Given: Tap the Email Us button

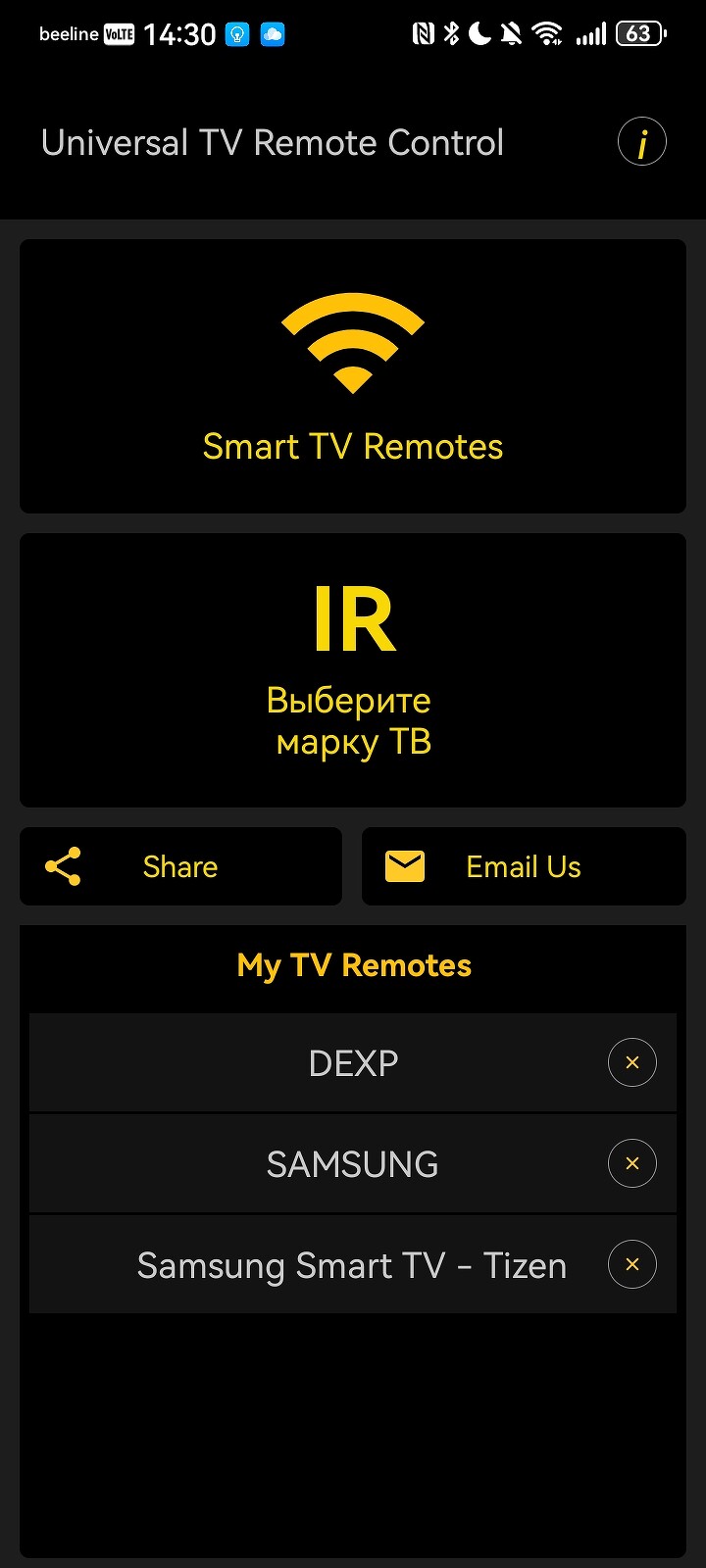Looking at the screenshot, I should click(x=524, y=866).
